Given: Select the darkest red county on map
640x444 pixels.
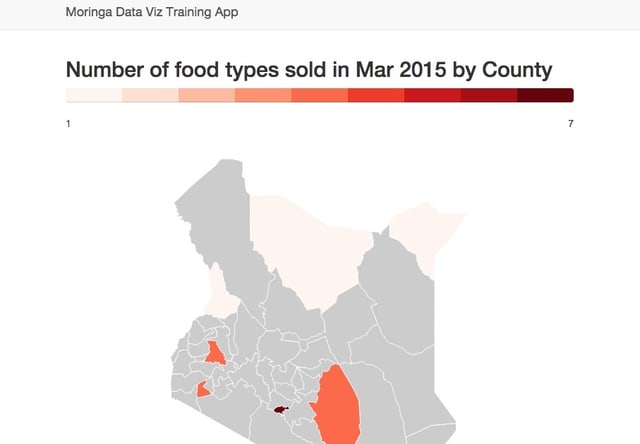Looking at the screenshot, I should 281,409.
